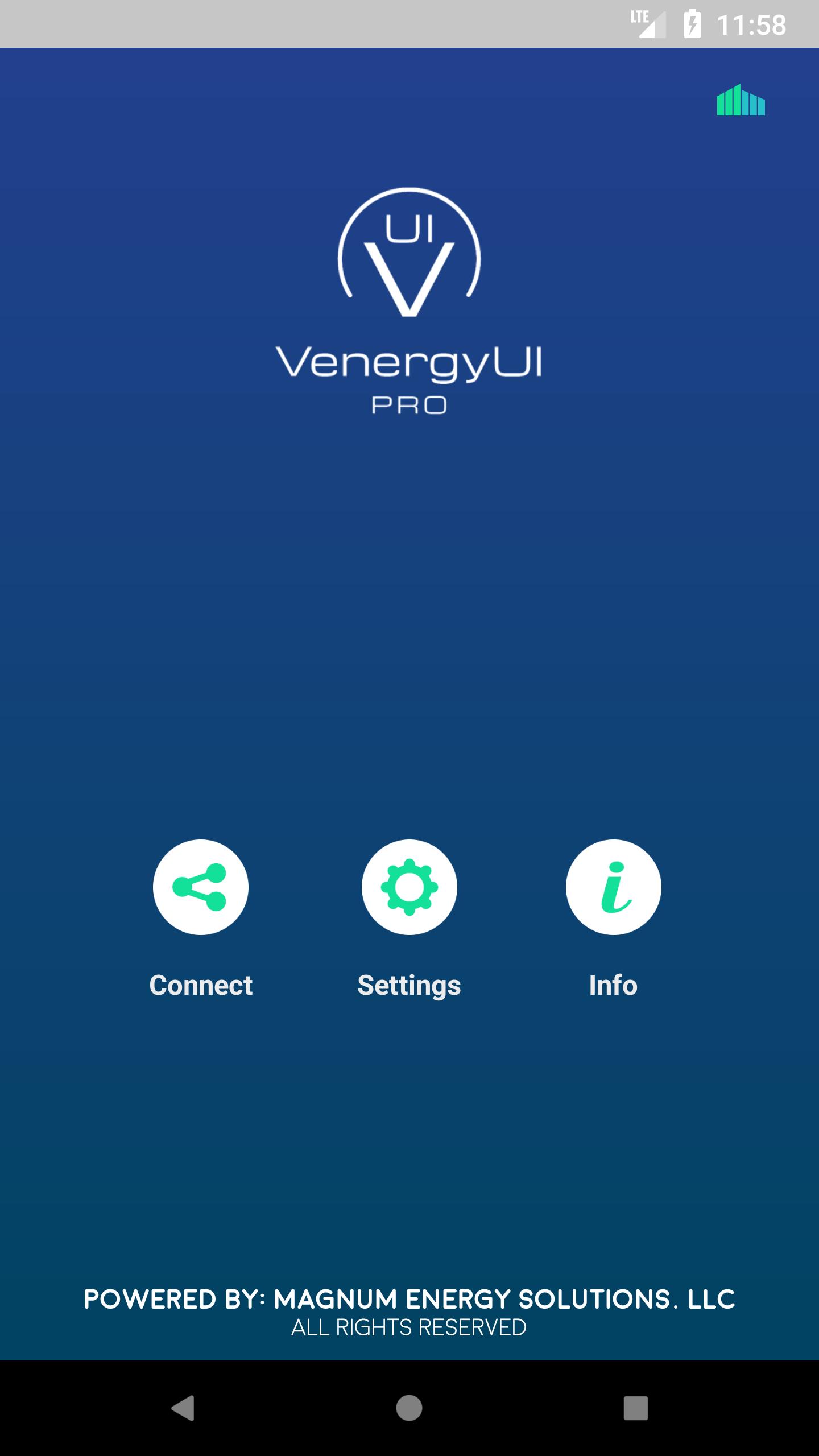Tap the LTE signal indicator
Viewport: 819px width, 1456px height.
click(x=648, y=23)
